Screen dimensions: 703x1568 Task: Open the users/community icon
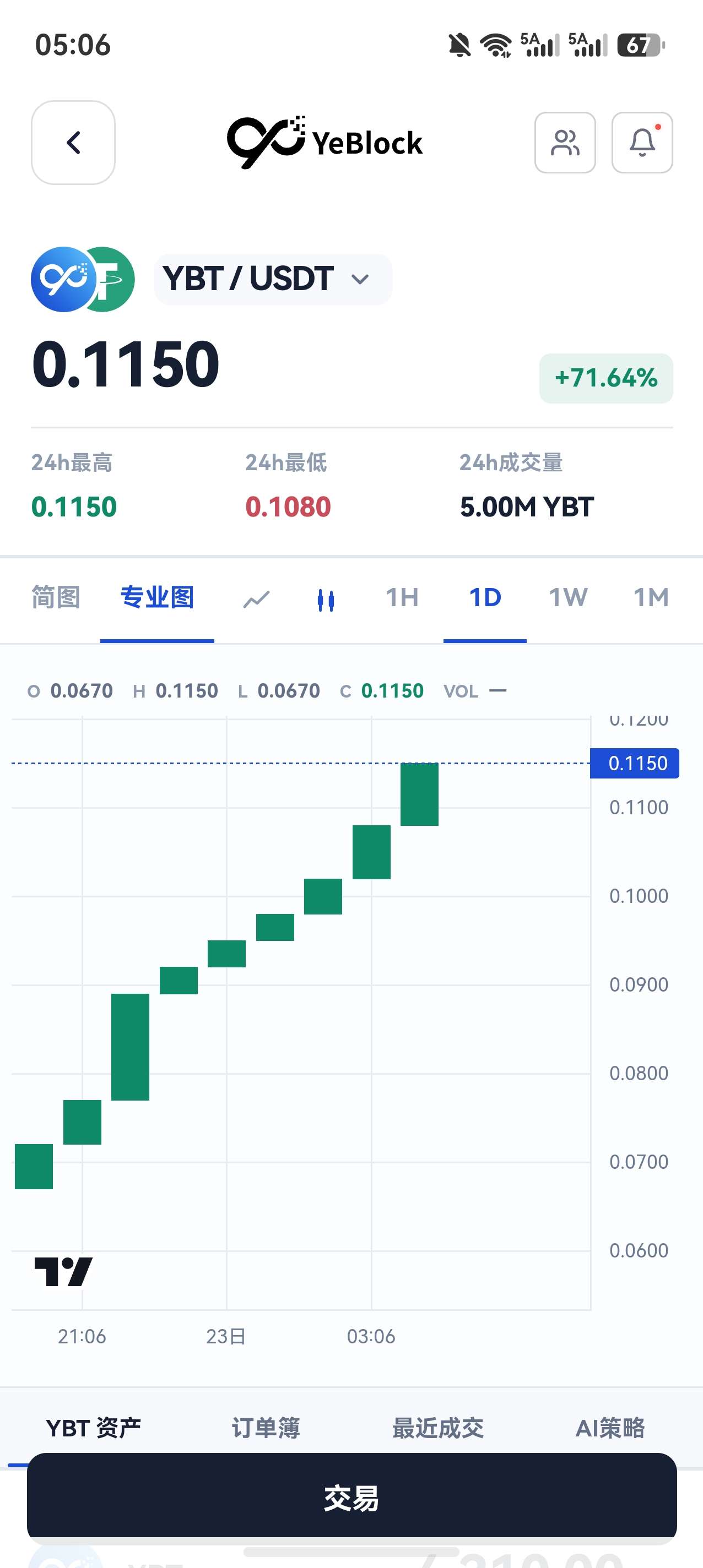[x=565, y=143]
